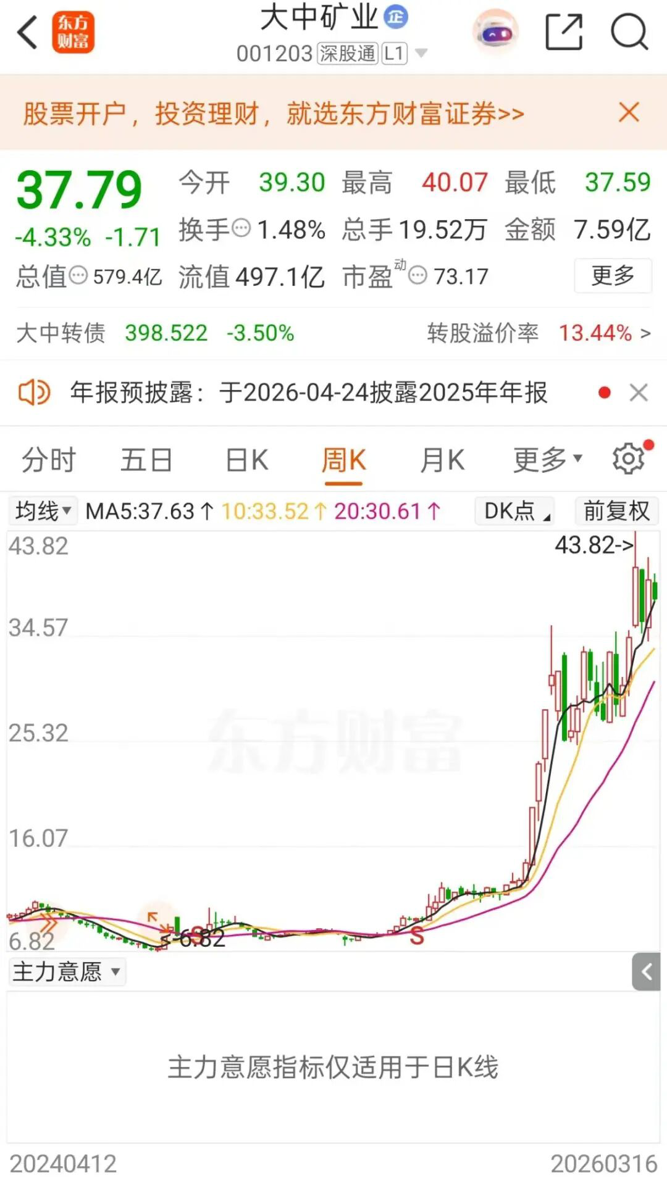Open the share icon in header
This screenshot has width=667, height=1183.
564,32
